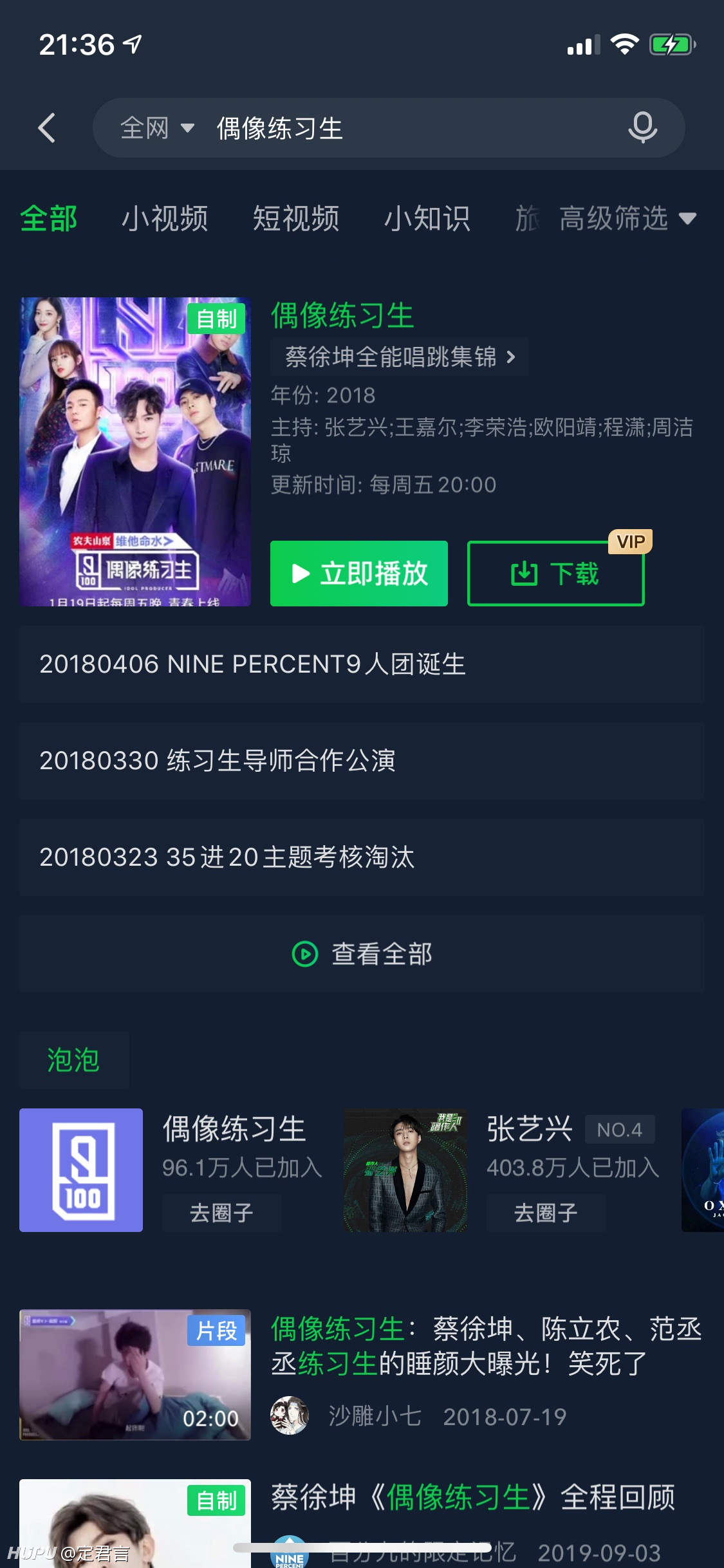Switch to the 小视频 tab

click(x=165, y=218)
